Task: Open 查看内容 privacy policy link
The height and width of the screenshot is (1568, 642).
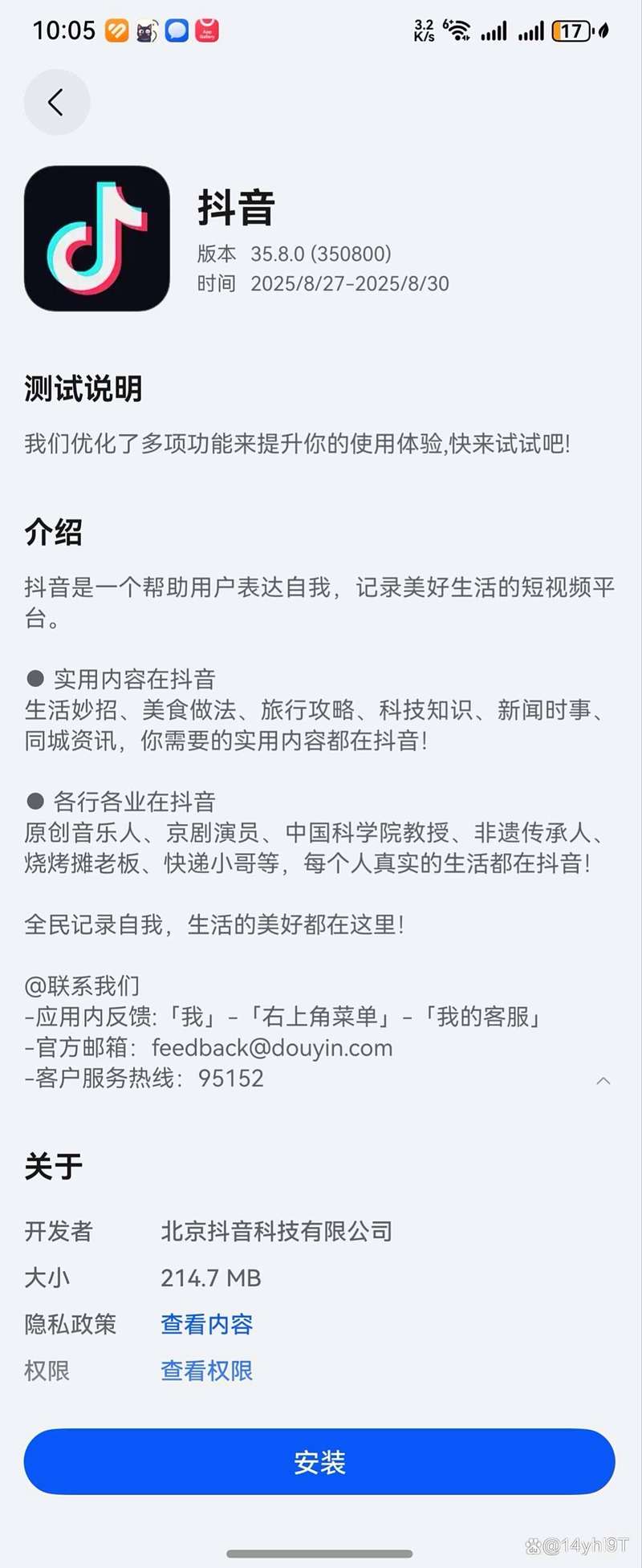Action: click(206, 1324)
